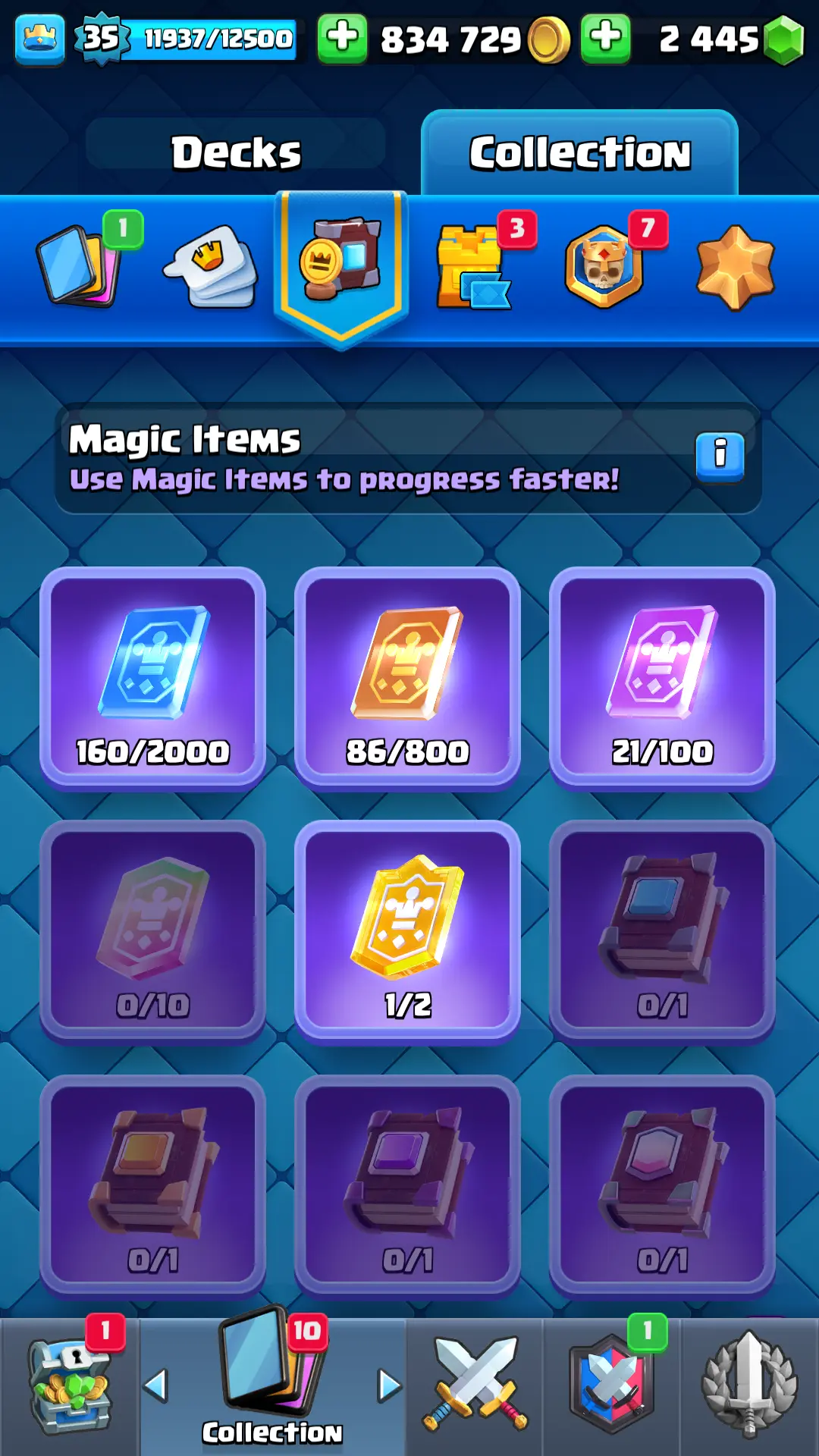This screenshot has width=819, height=1456.
Task: Go to the Battle crossed-swords tab
Action: [x=475, y=1386]
